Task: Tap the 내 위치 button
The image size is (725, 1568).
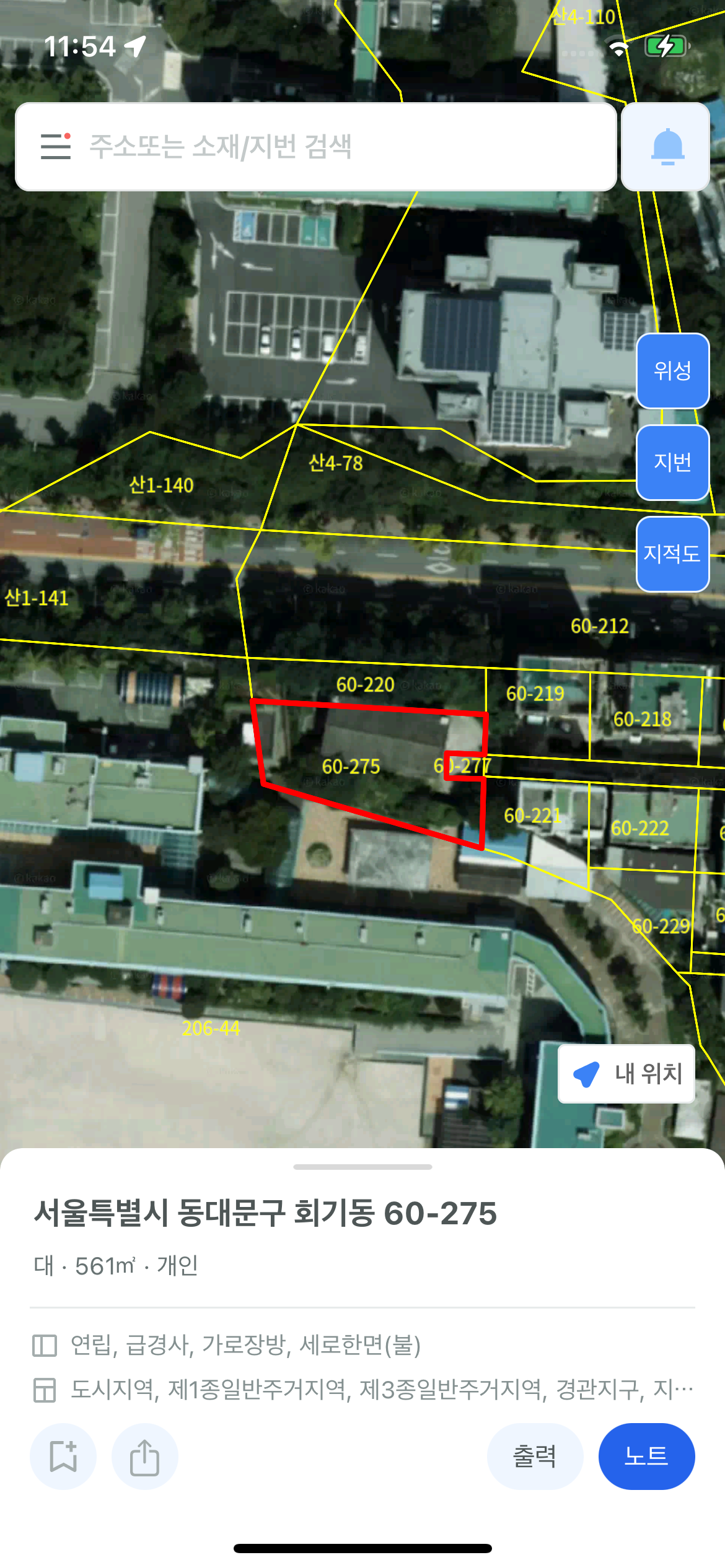Action: point(626,1074)
